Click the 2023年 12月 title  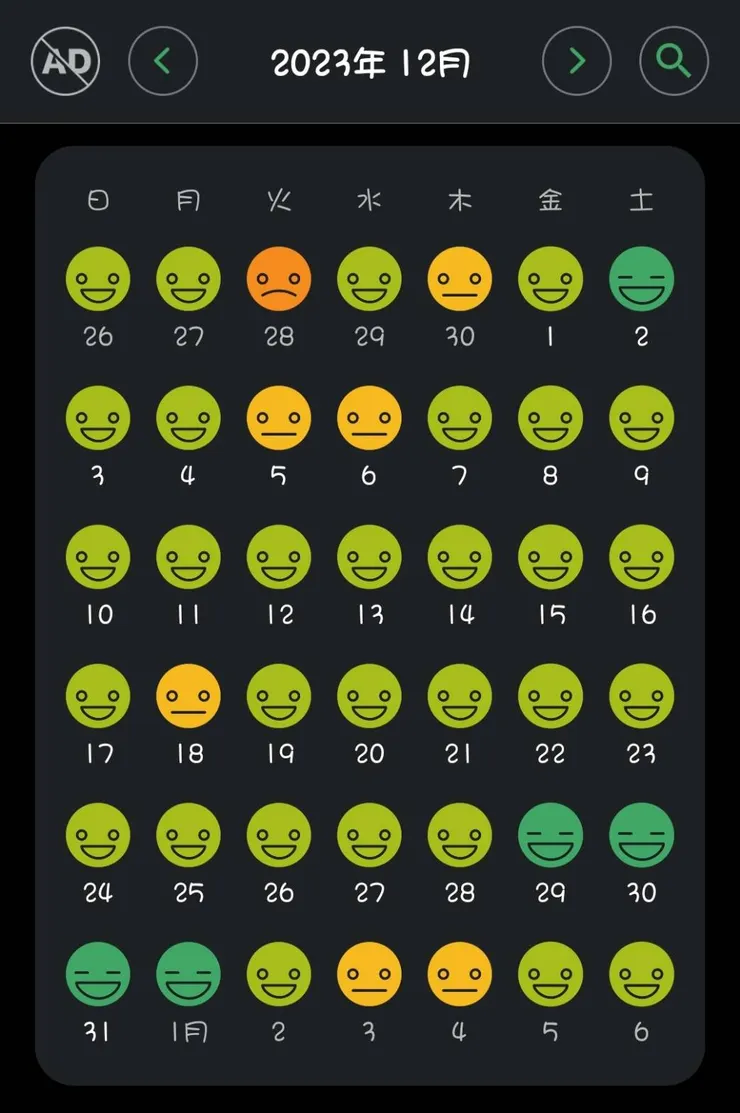click(x=370, y=60)
